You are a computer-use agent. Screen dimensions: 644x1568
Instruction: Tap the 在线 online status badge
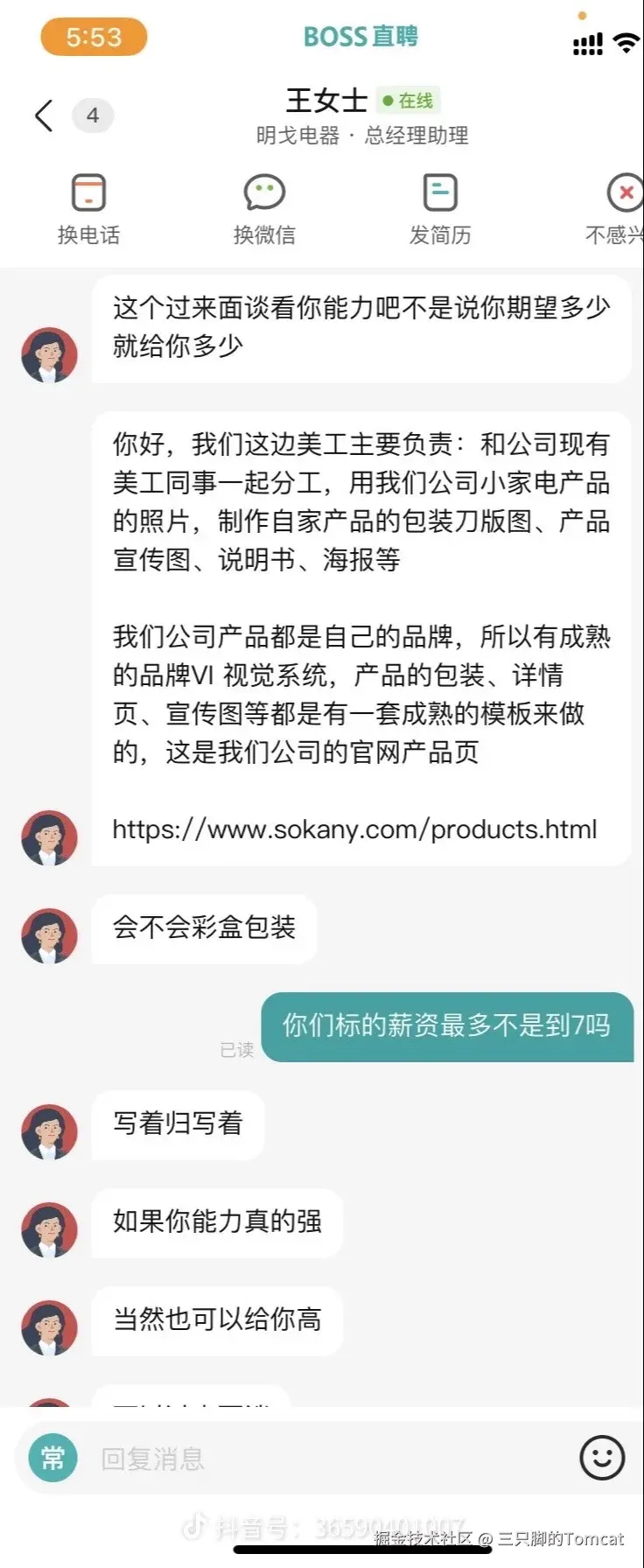point(409,101)
